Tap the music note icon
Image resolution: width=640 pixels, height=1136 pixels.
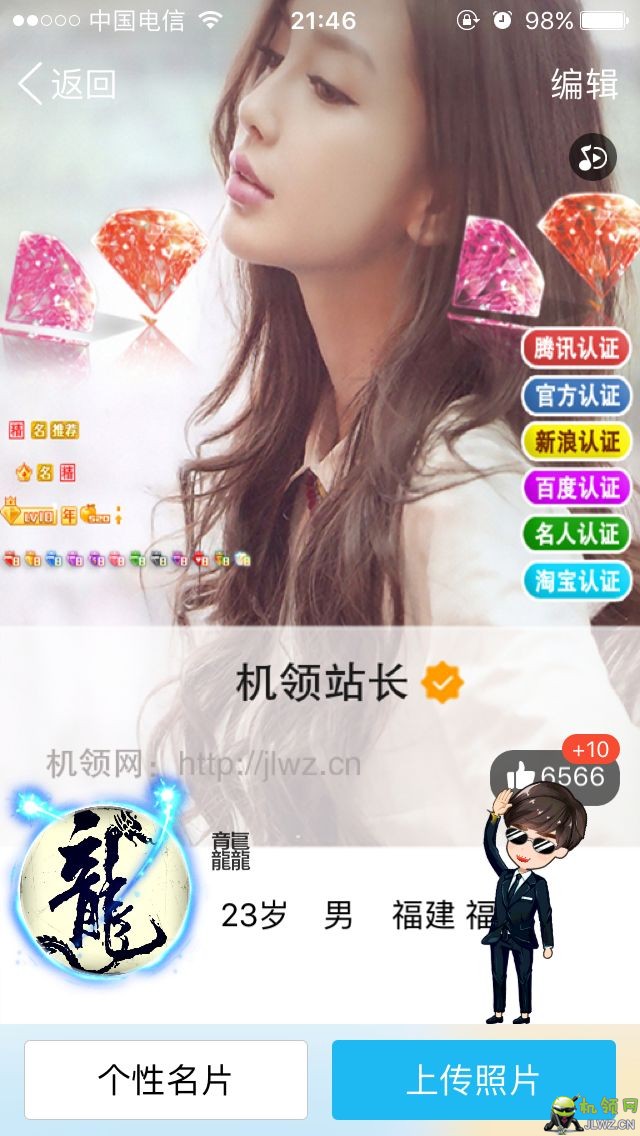point(592,157)
